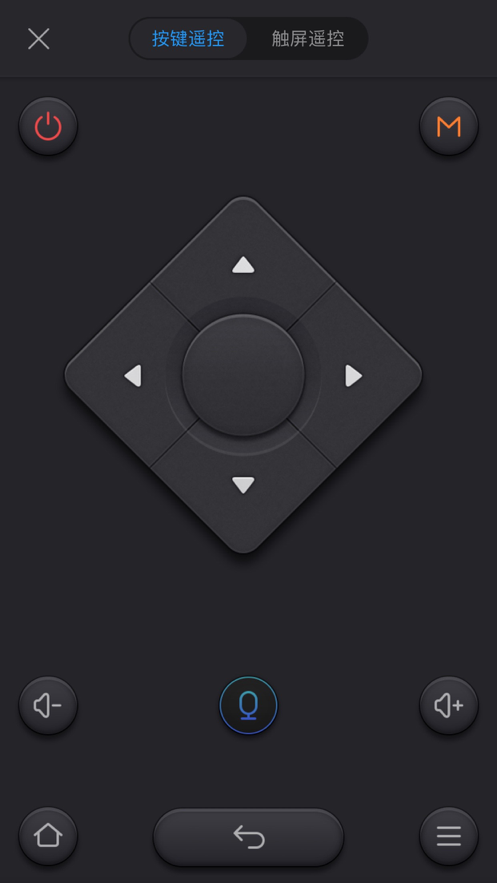
Task: Tap the back arrow button
Action: [248, 837]
